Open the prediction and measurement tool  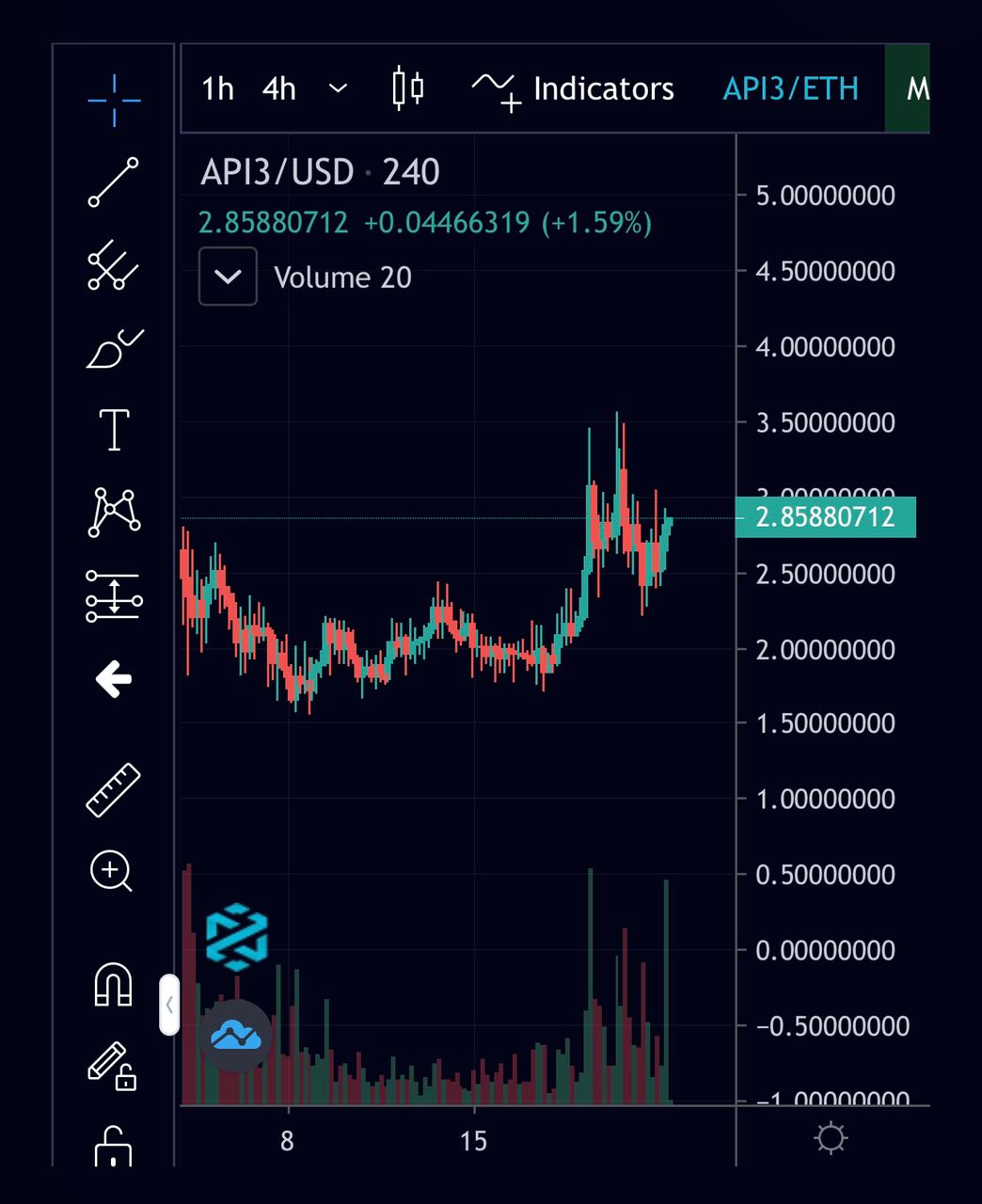tap(114, 596)
